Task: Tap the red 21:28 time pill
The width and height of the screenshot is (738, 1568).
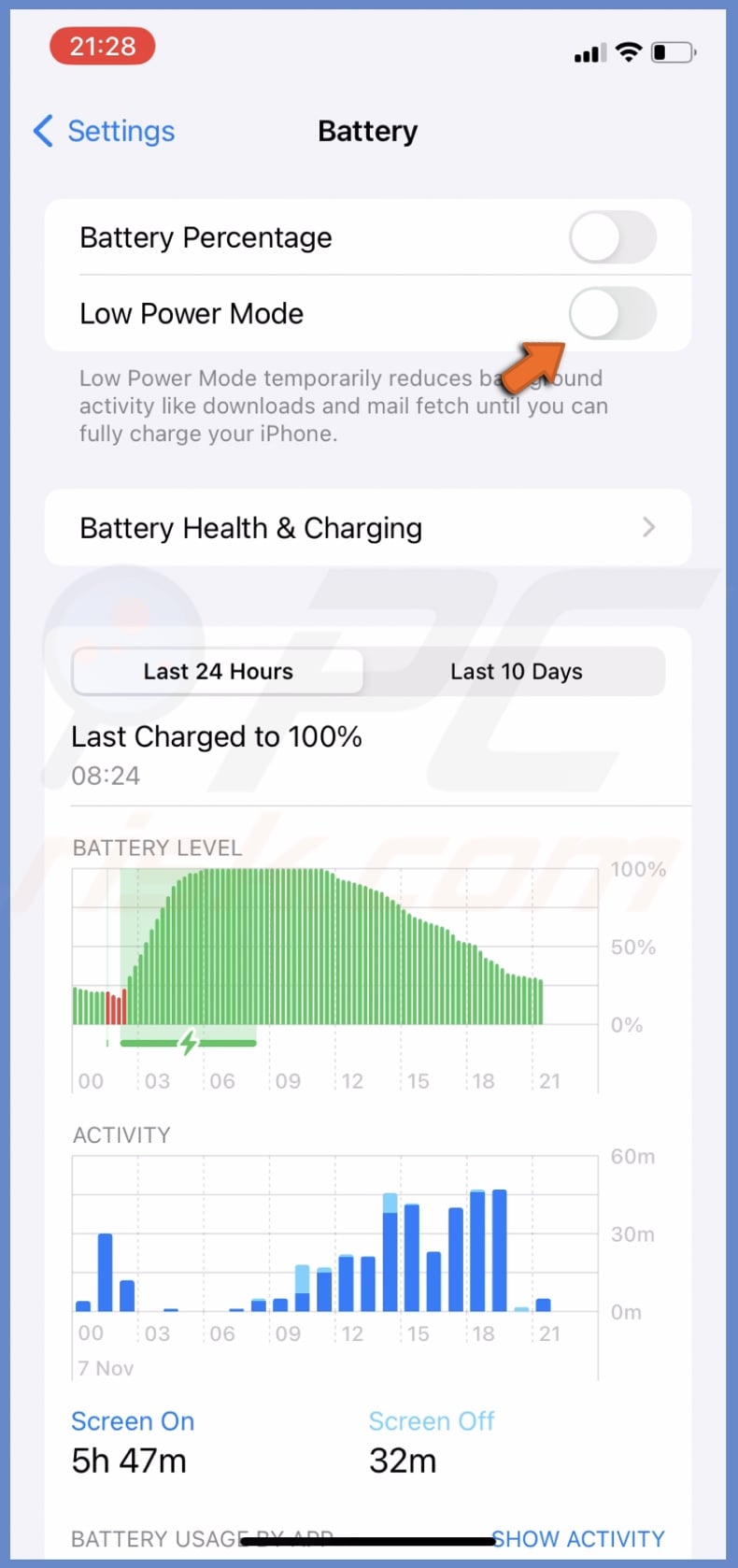Action: point(102,46)
